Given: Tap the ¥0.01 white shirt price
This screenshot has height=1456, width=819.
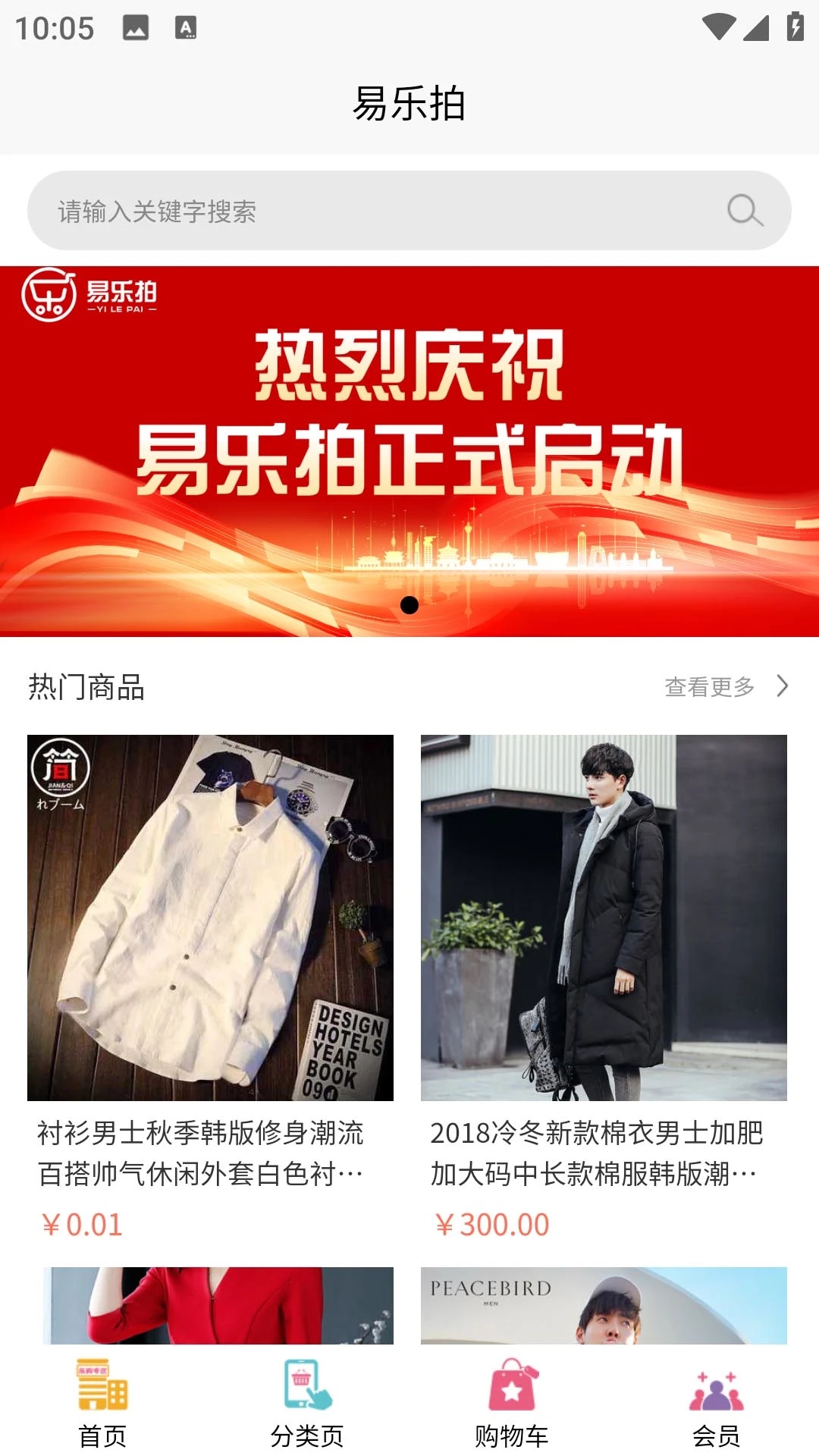Looking at the screenshot, I should coord(80,1222).
